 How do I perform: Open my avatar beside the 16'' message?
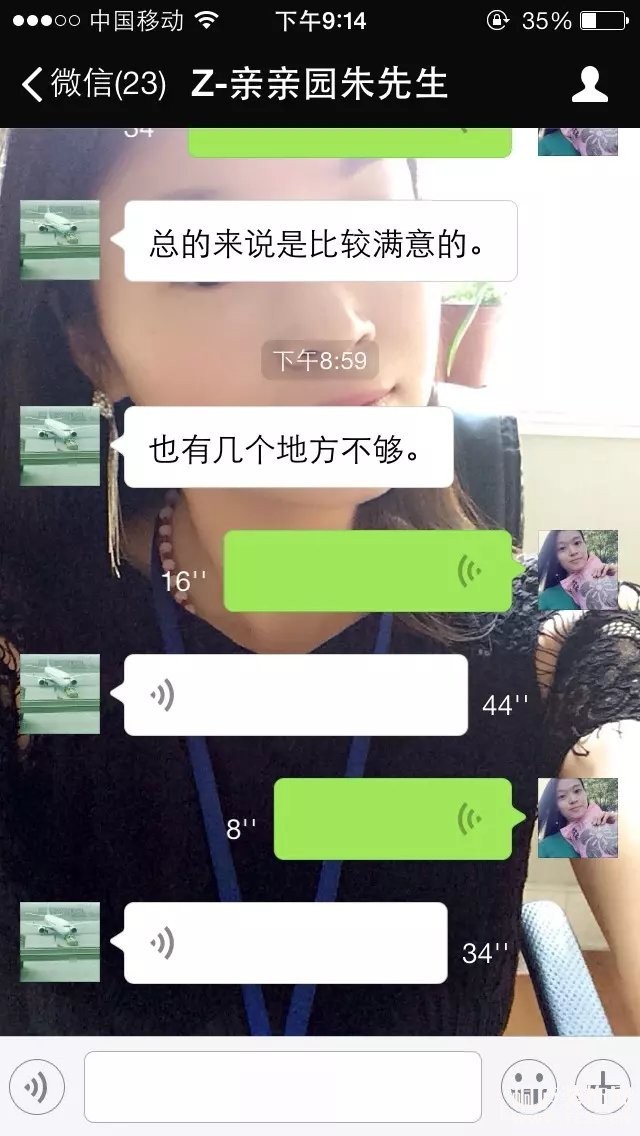click(578, 570)
